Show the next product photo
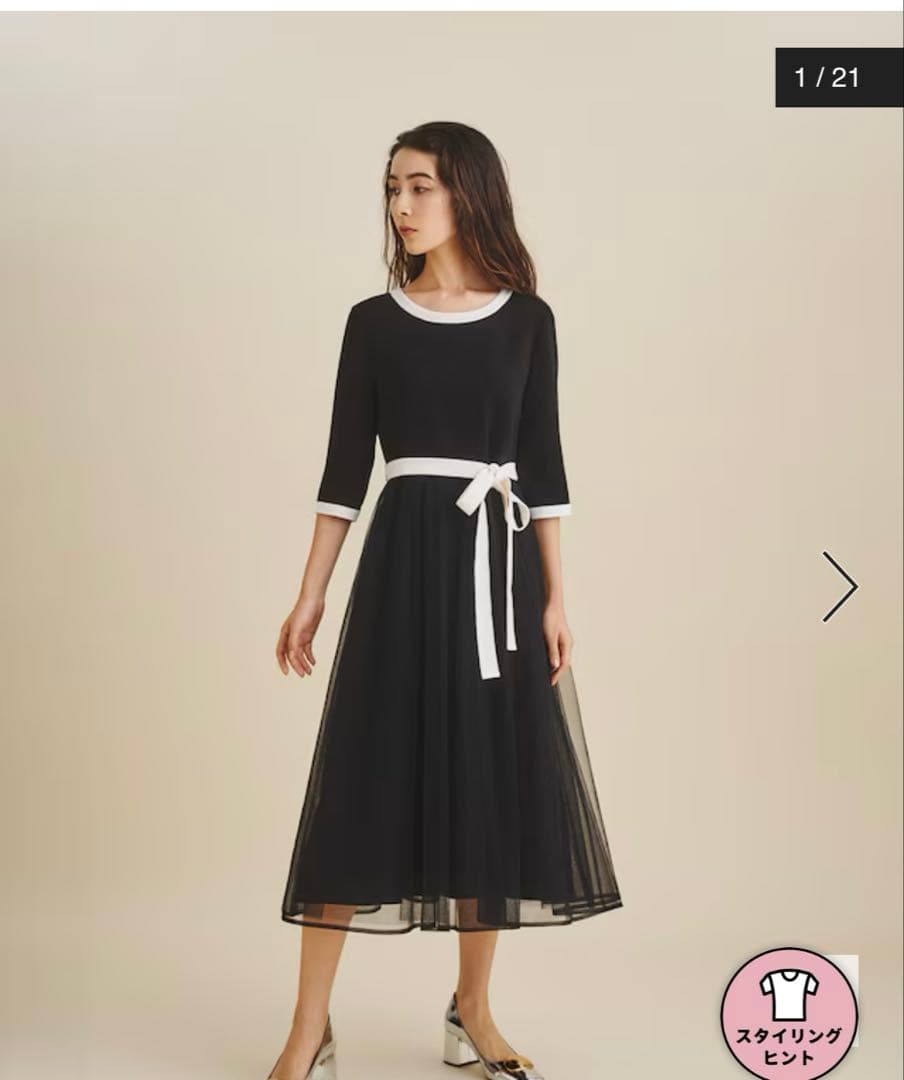 point(840,587)
